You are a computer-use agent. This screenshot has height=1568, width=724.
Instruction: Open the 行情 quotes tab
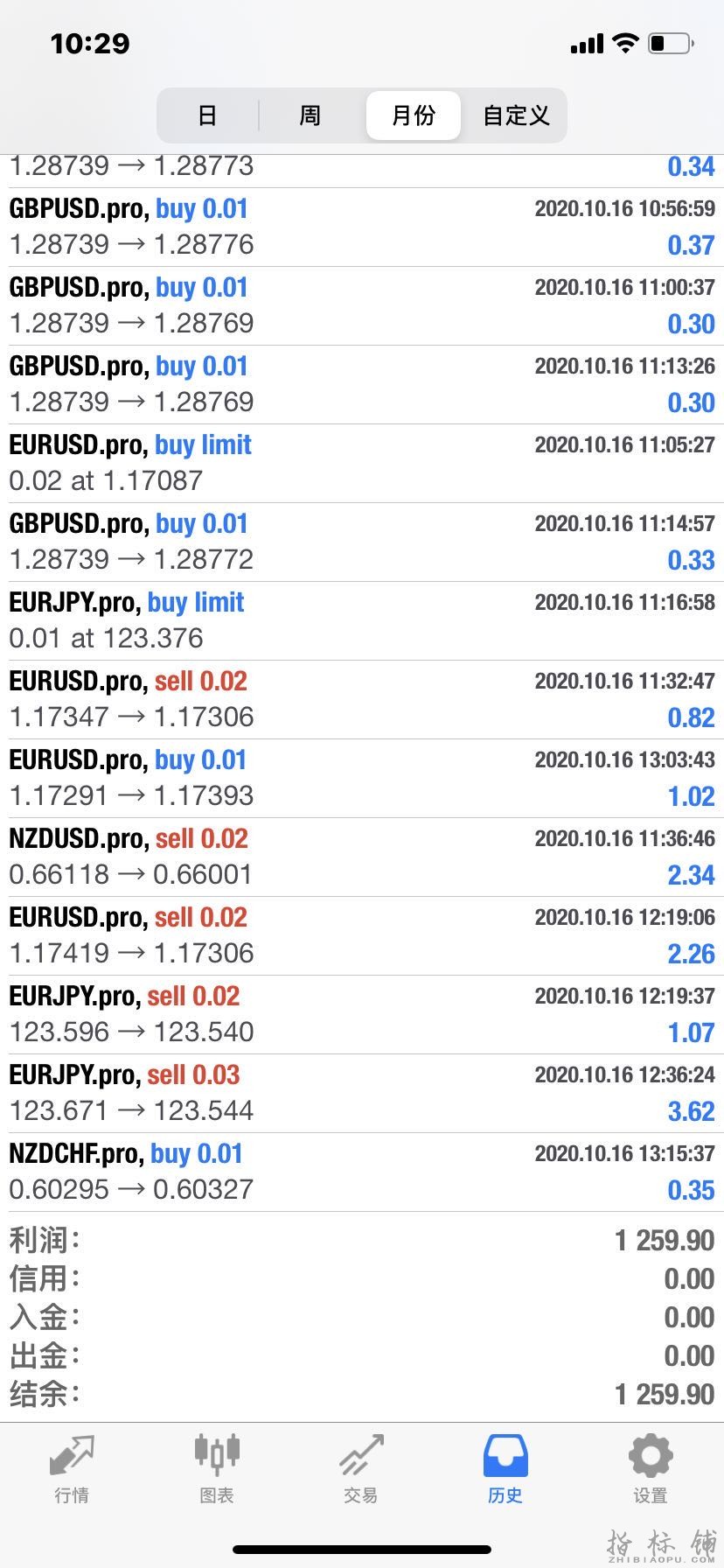tap(72, 1468)
